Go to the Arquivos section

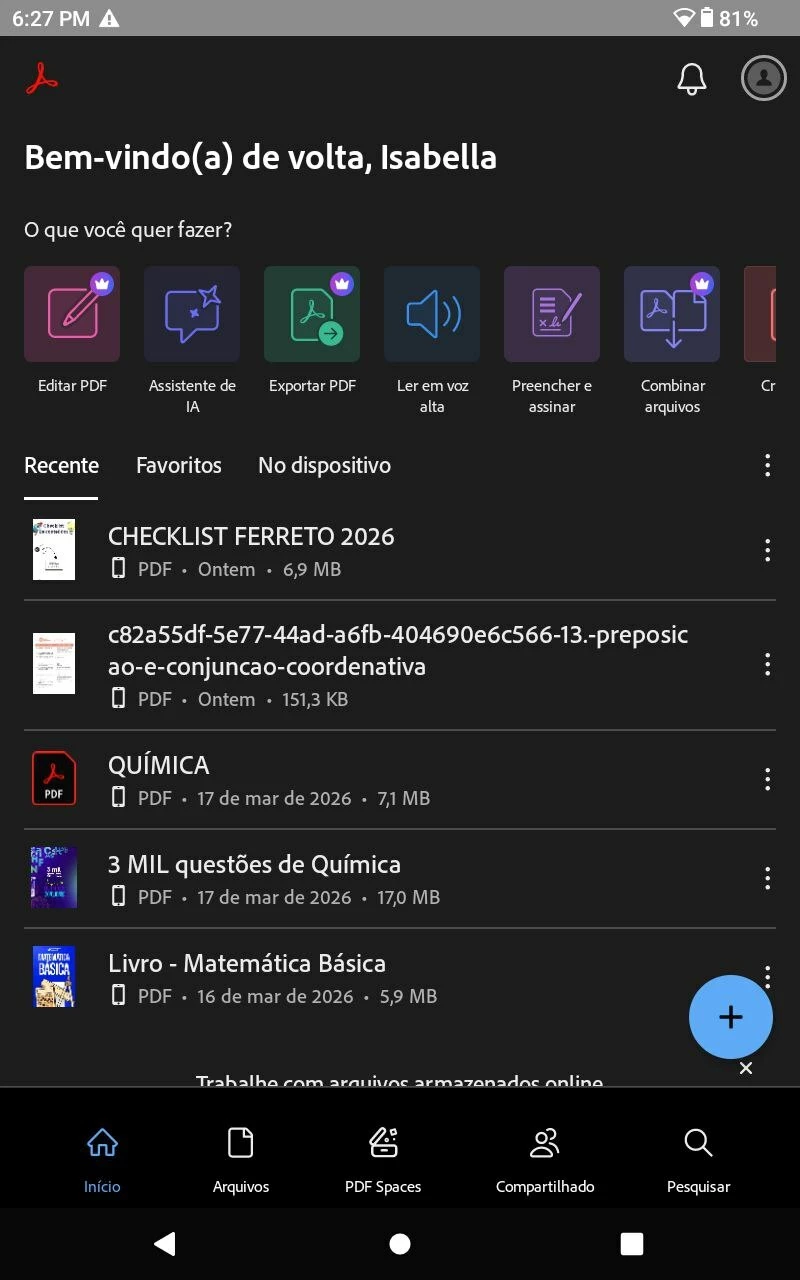[241, 1158]
